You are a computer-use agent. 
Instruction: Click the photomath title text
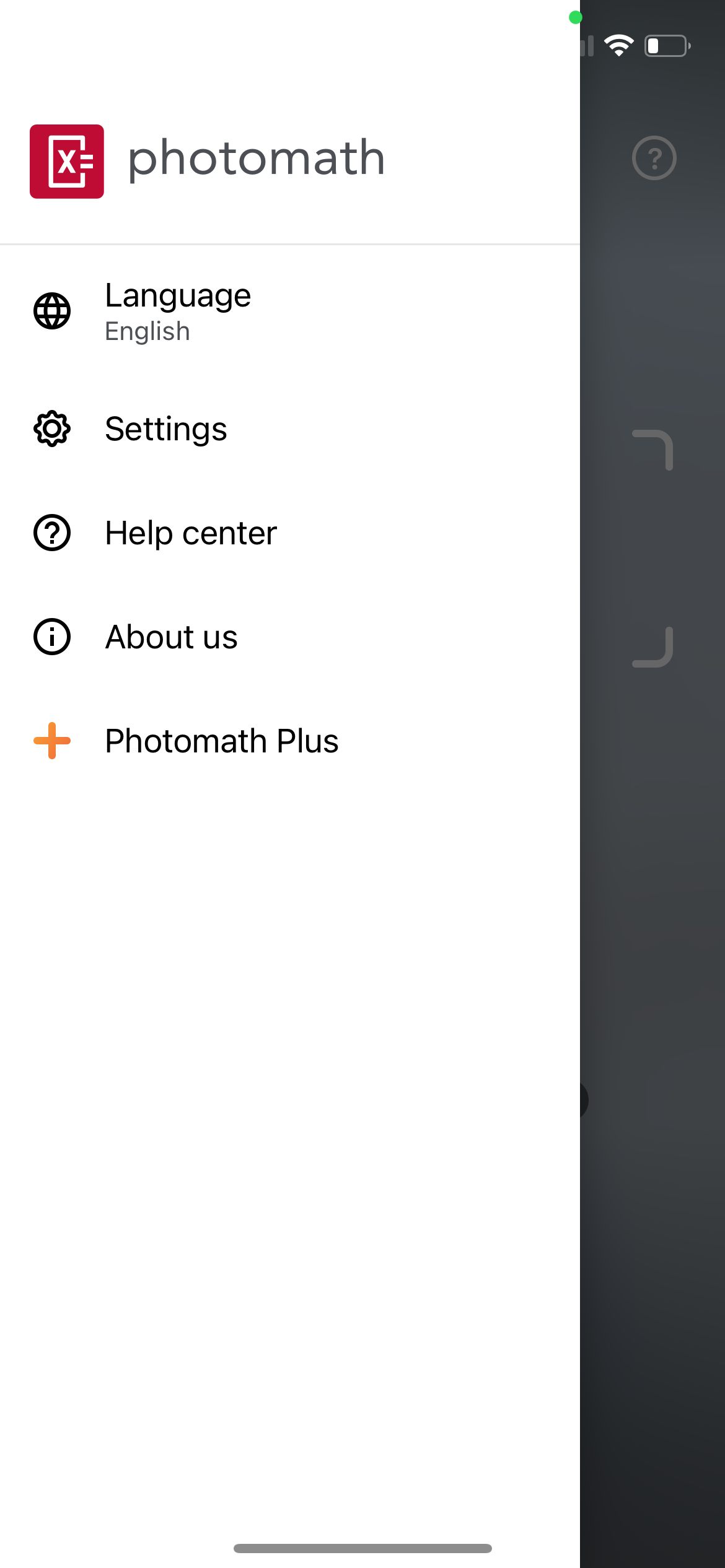click(x=256, y=157)
